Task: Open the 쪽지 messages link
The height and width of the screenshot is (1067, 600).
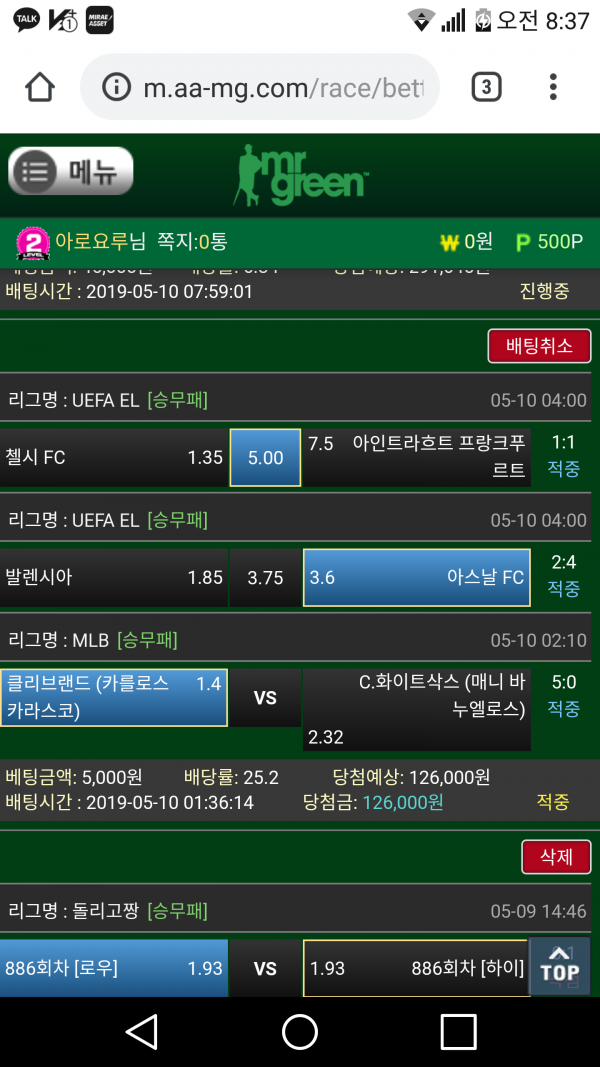Action: pos(192,241)
